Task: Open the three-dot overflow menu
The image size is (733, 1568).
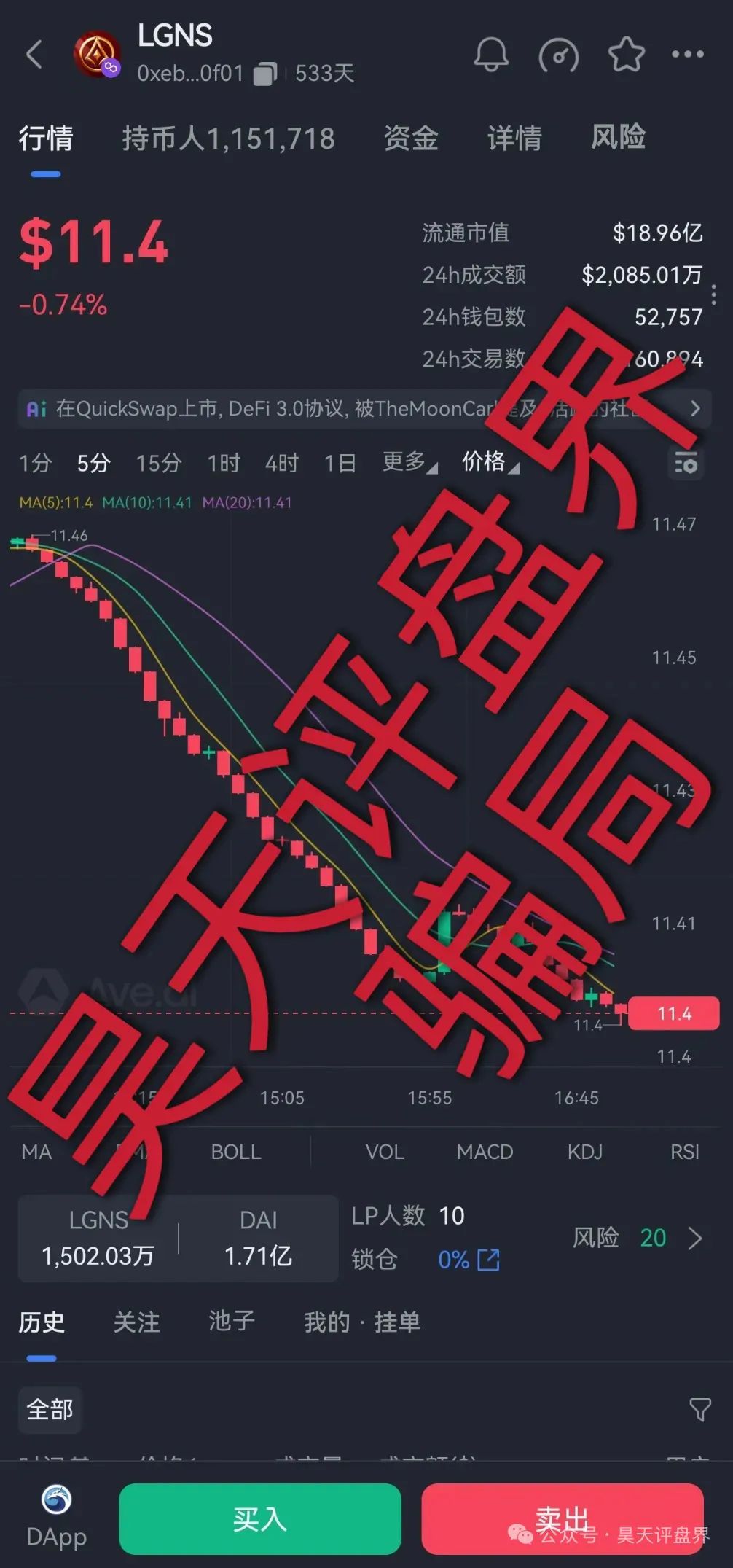Action: pos(687,55)
